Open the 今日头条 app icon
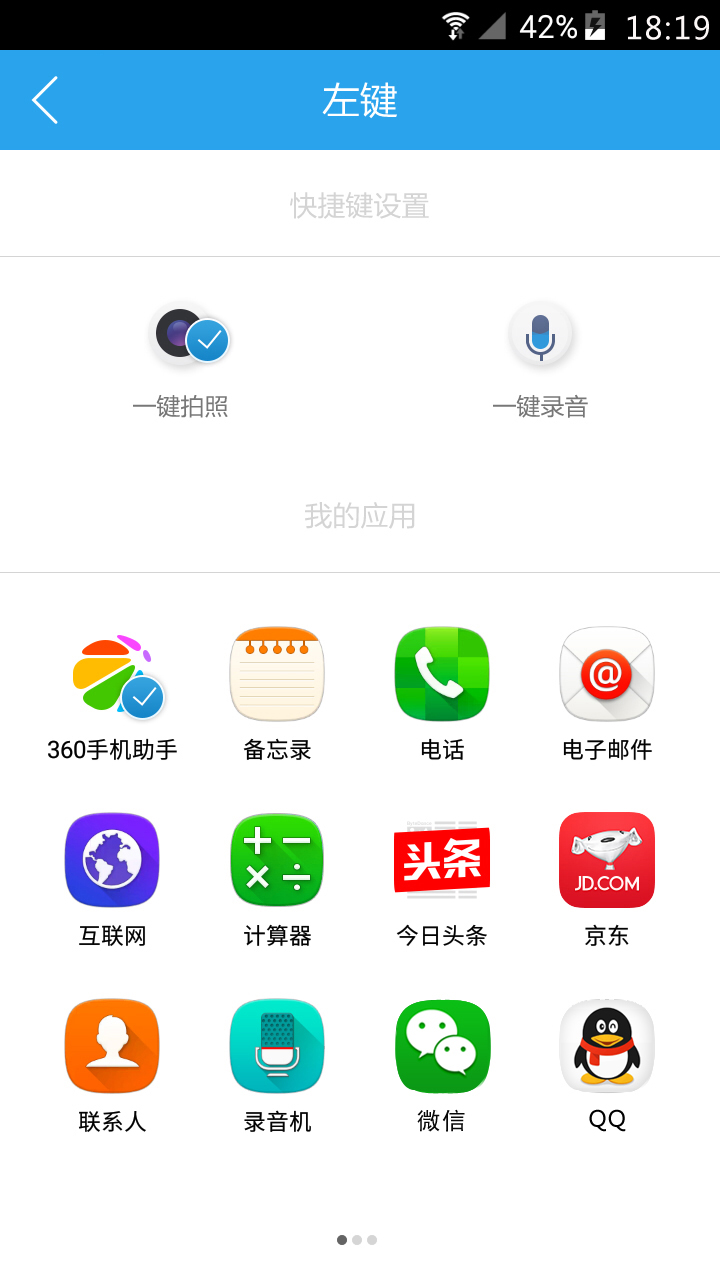 pos(442,860)
